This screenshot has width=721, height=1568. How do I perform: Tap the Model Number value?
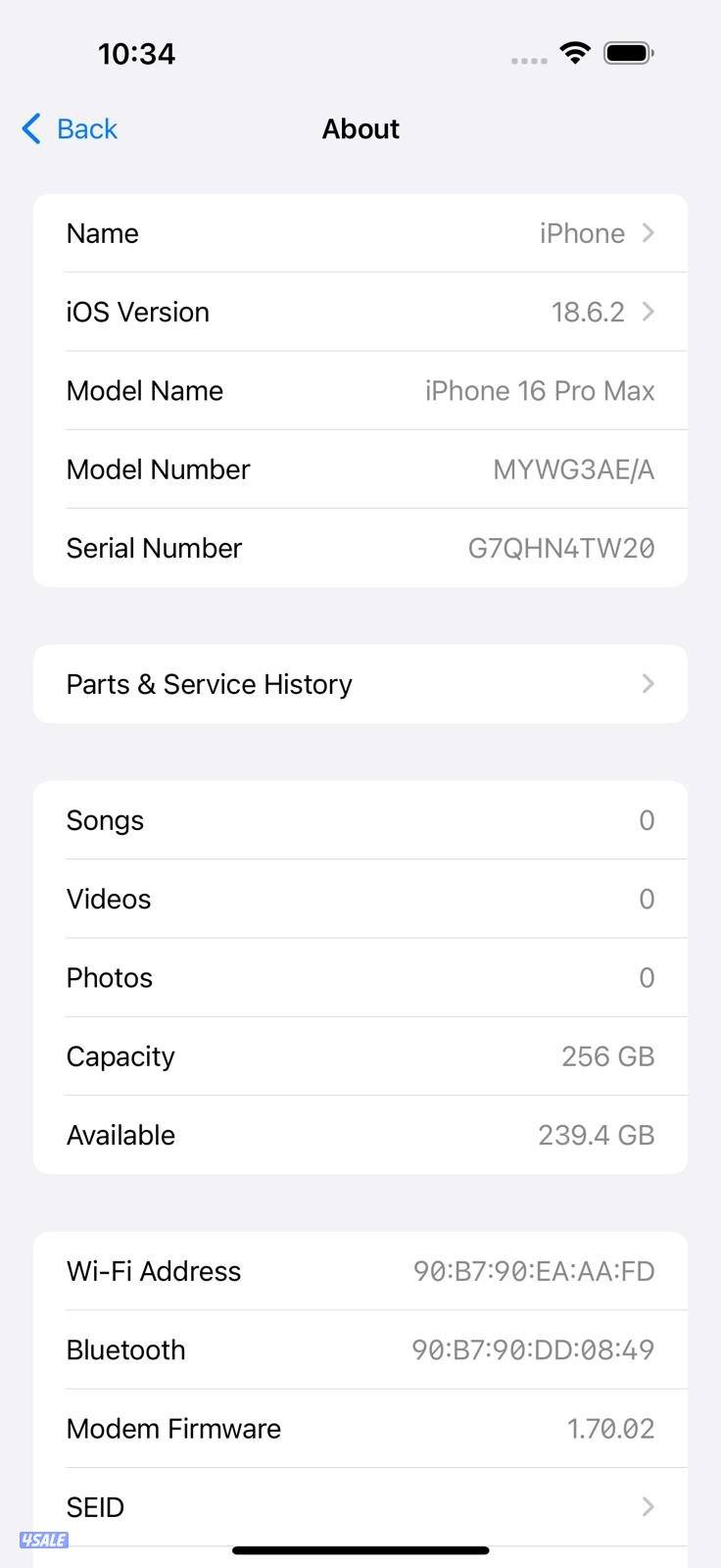point(571,469)
